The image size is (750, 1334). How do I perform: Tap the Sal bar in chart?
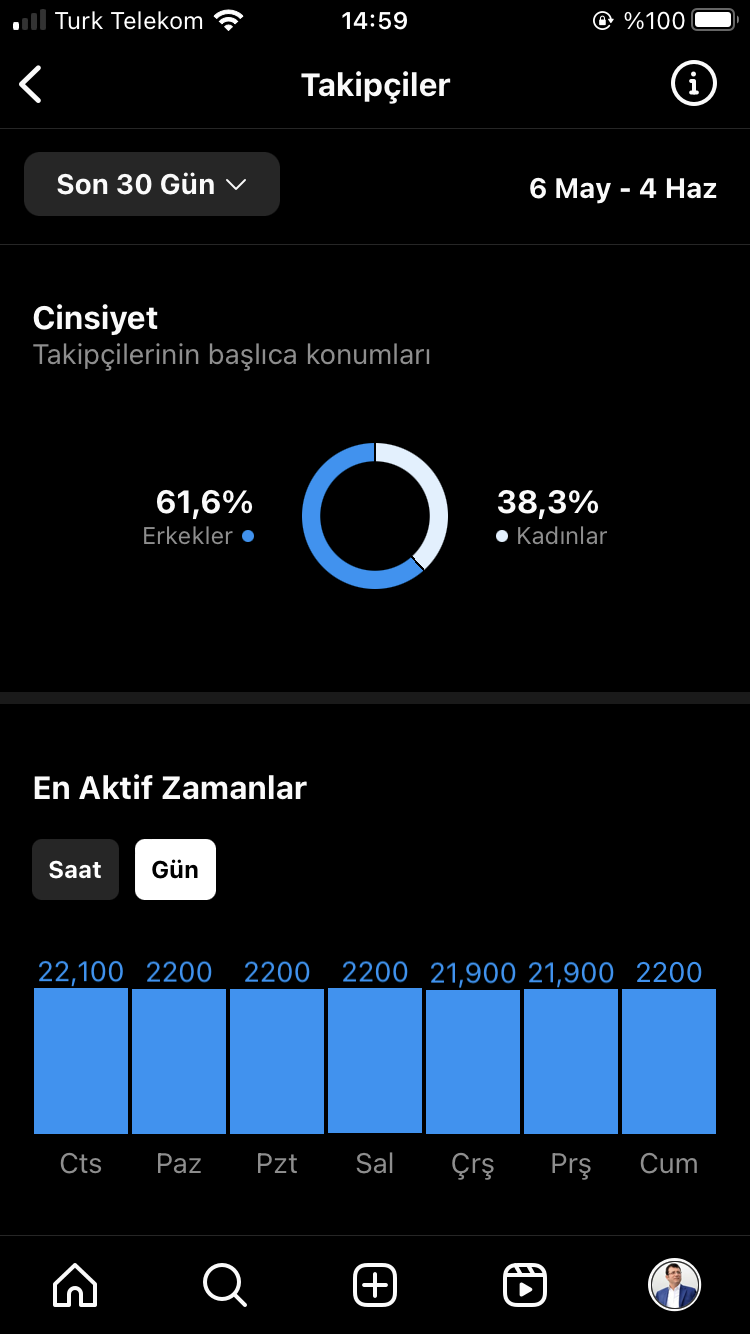coord(375,1060)
